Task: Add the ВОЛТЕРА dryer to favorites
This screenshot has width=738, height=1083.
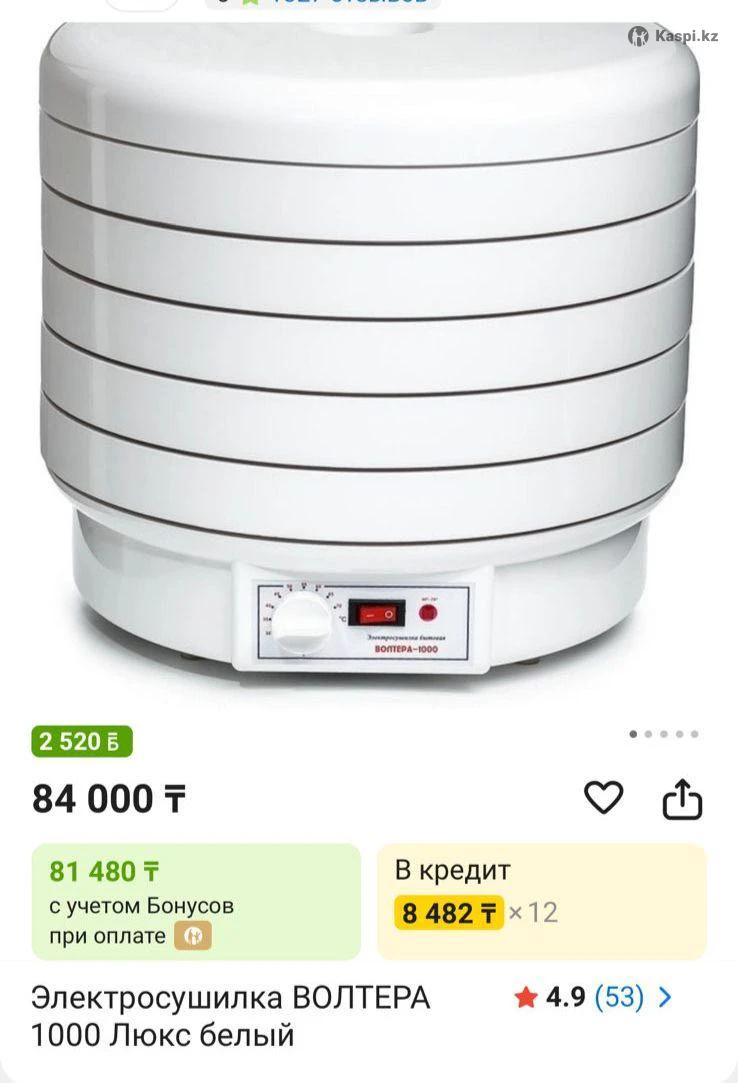Action: (x=603, y=798)
